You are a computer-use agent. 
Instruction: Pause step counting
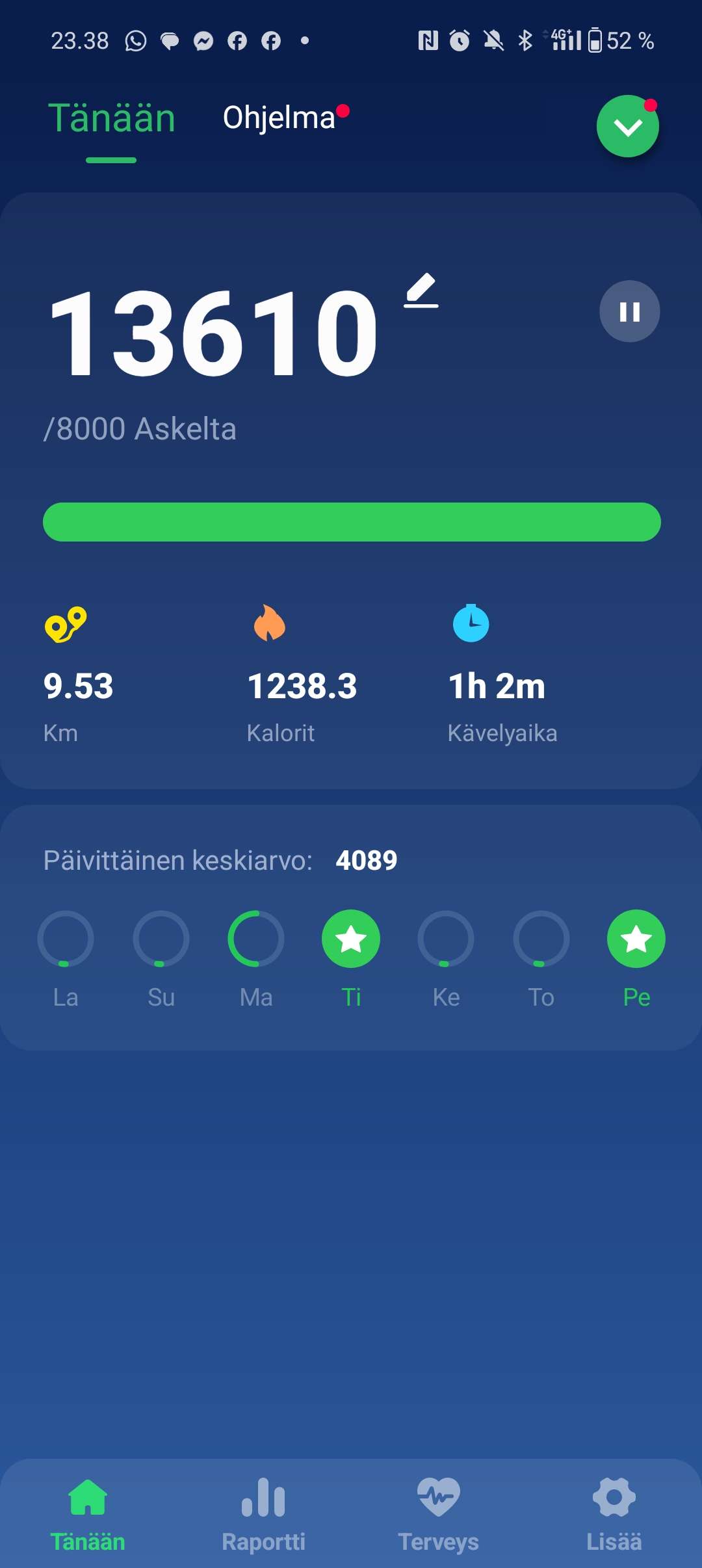pyautogui.click(x=629, y=311)
